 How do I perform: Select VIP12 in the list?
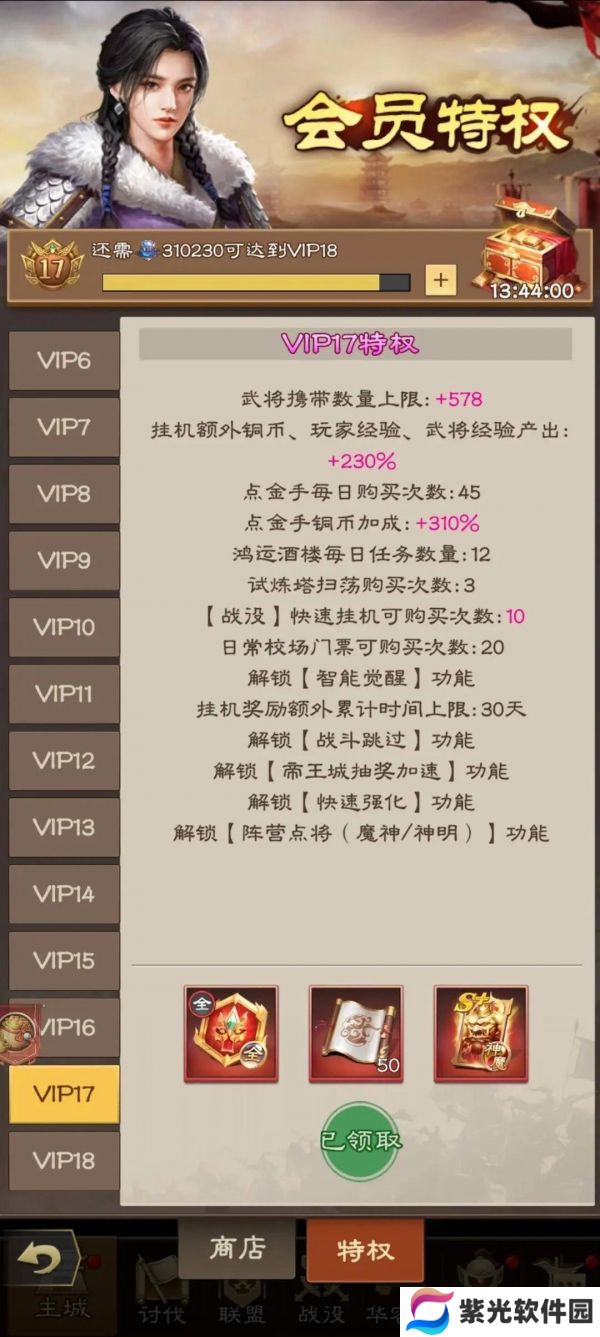(63, 760)
